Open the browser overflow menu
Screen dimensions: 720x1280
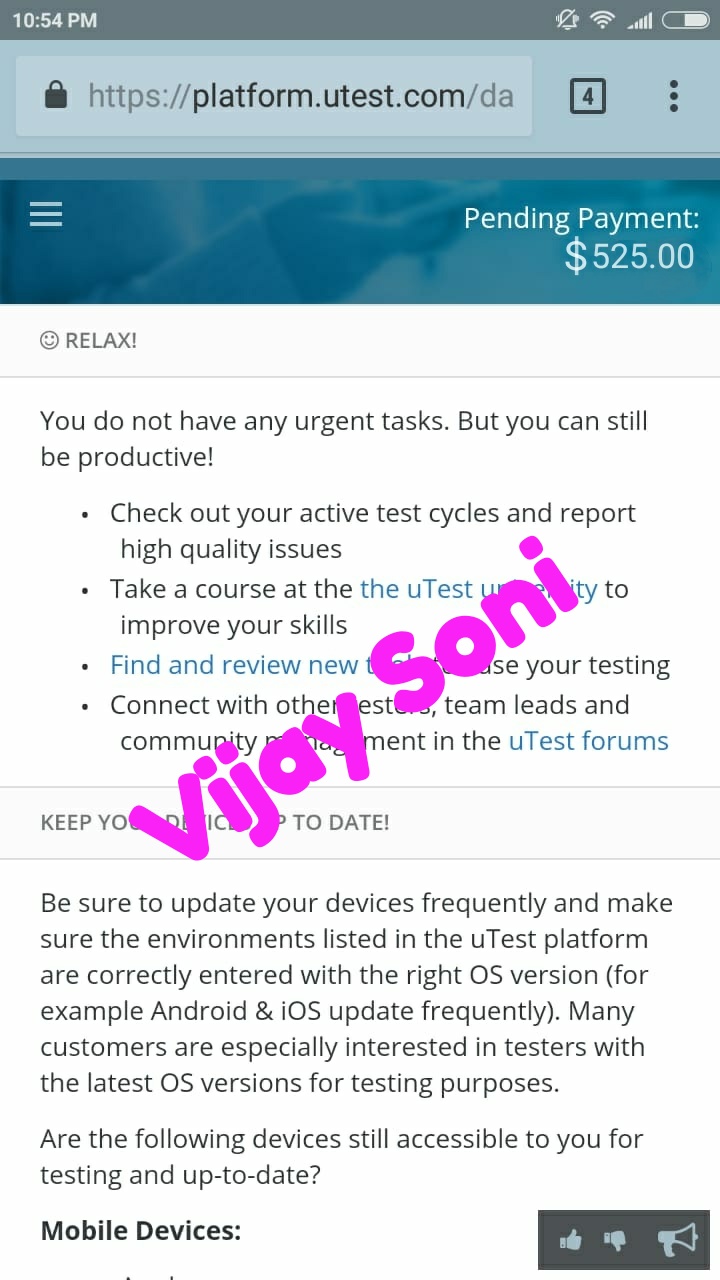coord(673,96)
